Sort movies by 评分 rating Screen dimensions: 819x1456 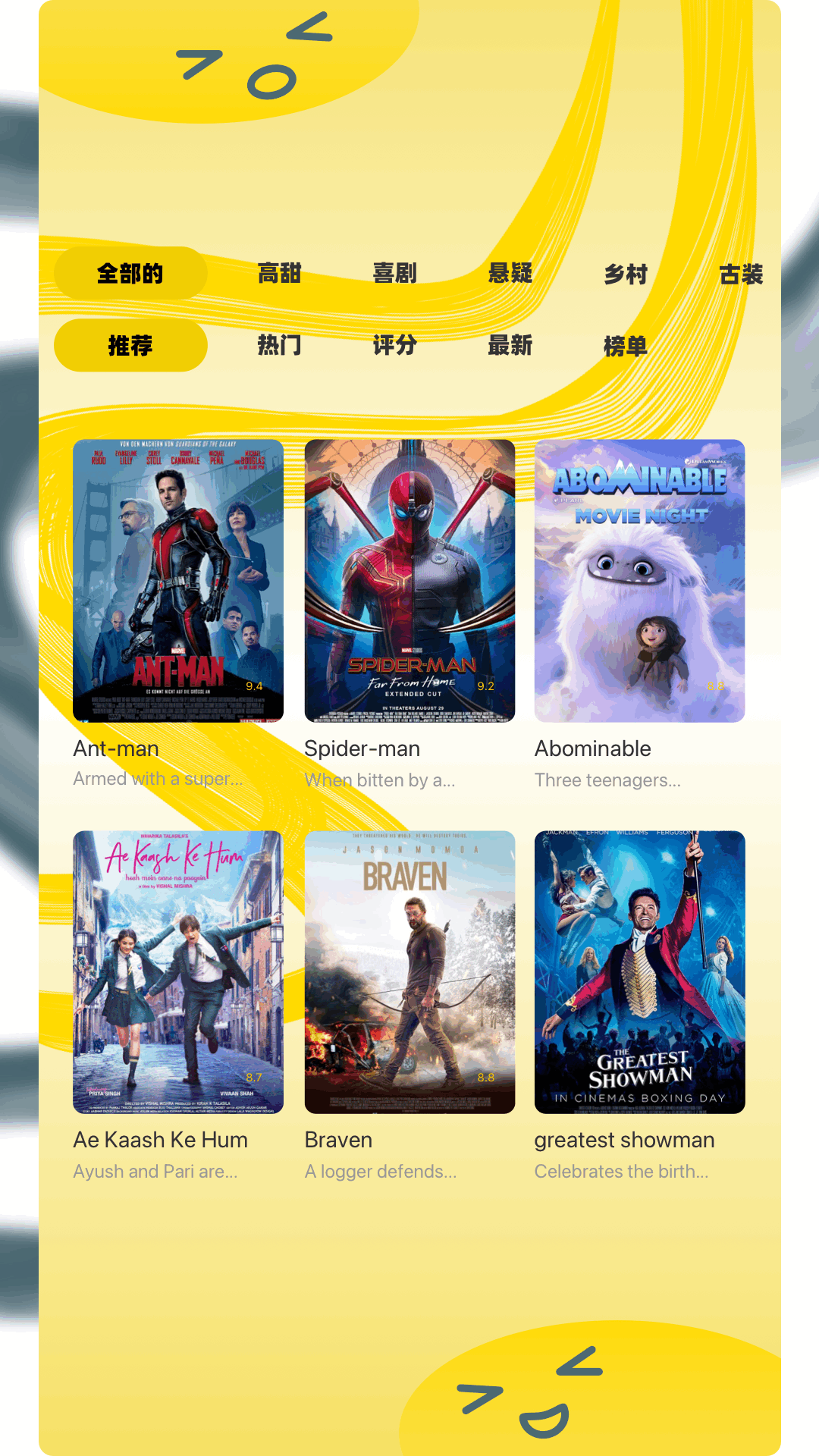(x=395, y=345)
